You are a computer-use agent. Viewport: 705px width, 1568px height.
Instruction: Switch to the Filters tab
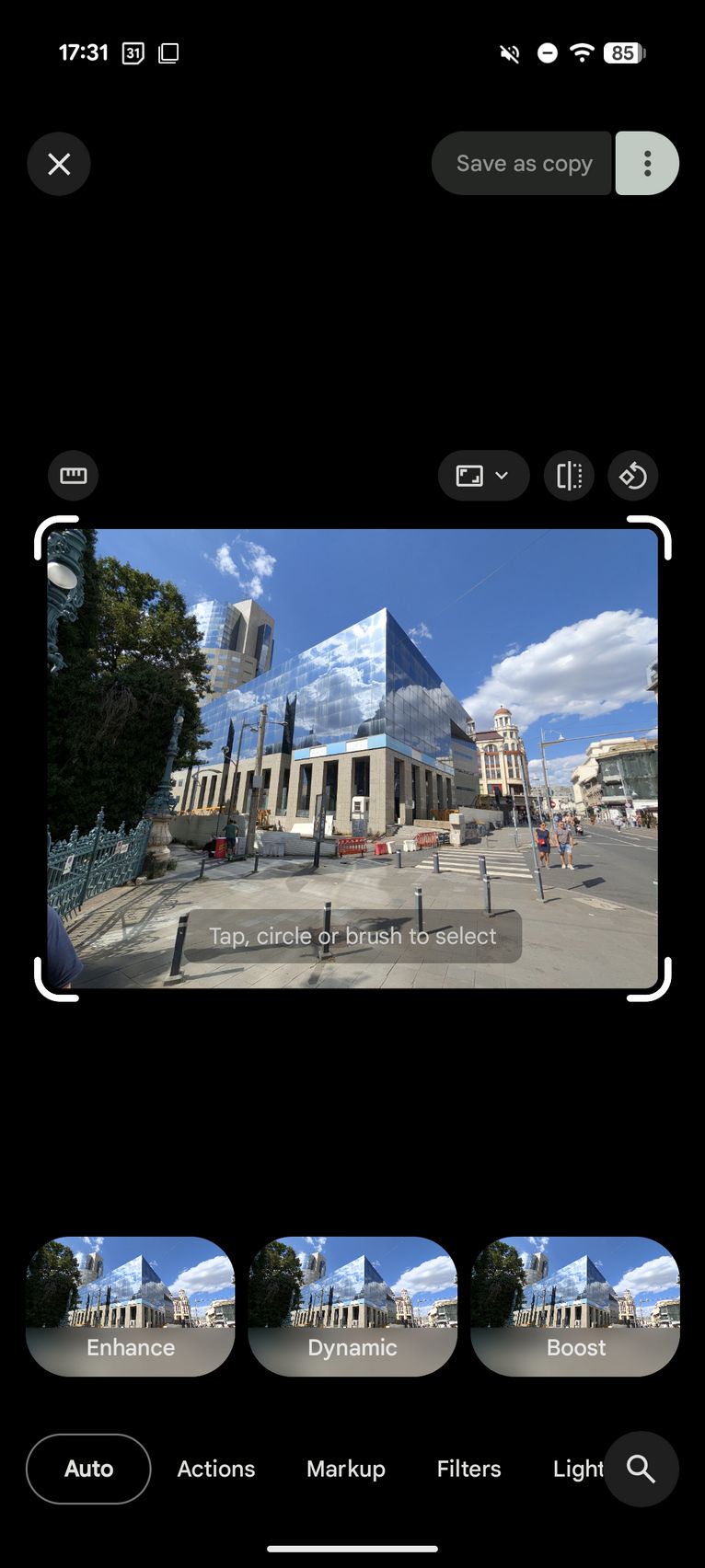click(x=469, y=1469)
